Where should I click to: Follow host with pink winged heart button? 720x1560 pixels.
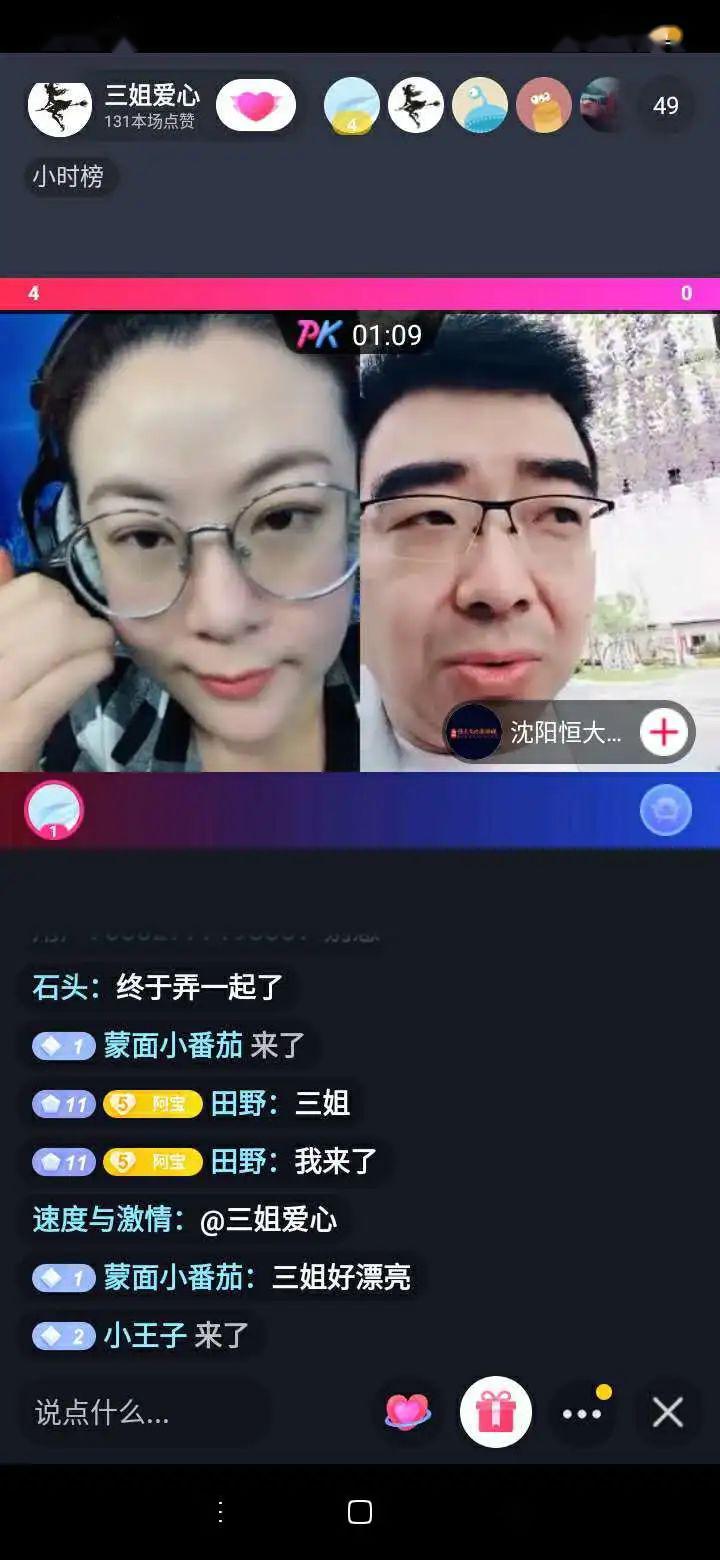(256, 106)
